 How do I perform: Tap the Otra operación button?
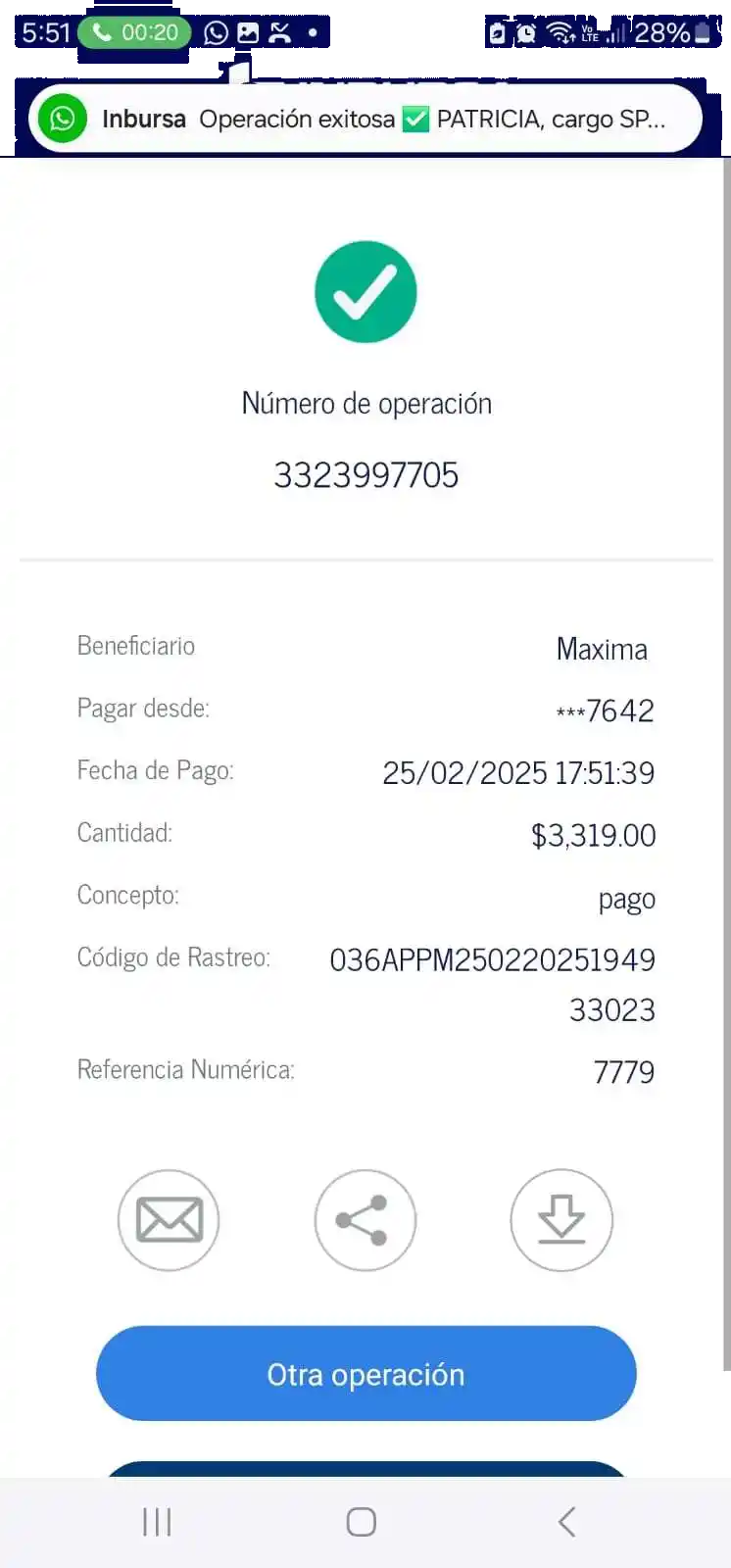365,1374
